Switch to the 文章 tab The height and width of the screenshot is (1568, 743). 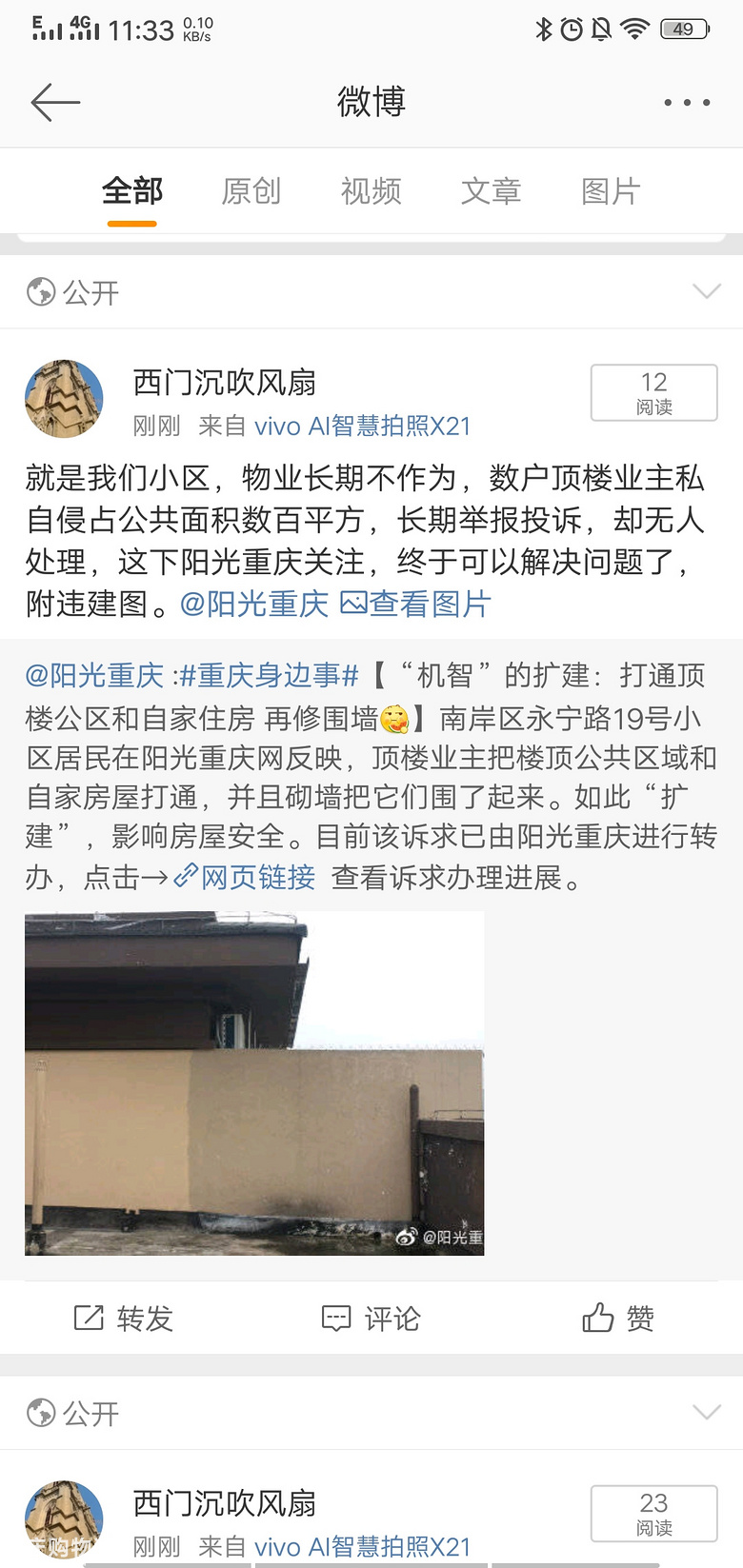pos(491,191)
